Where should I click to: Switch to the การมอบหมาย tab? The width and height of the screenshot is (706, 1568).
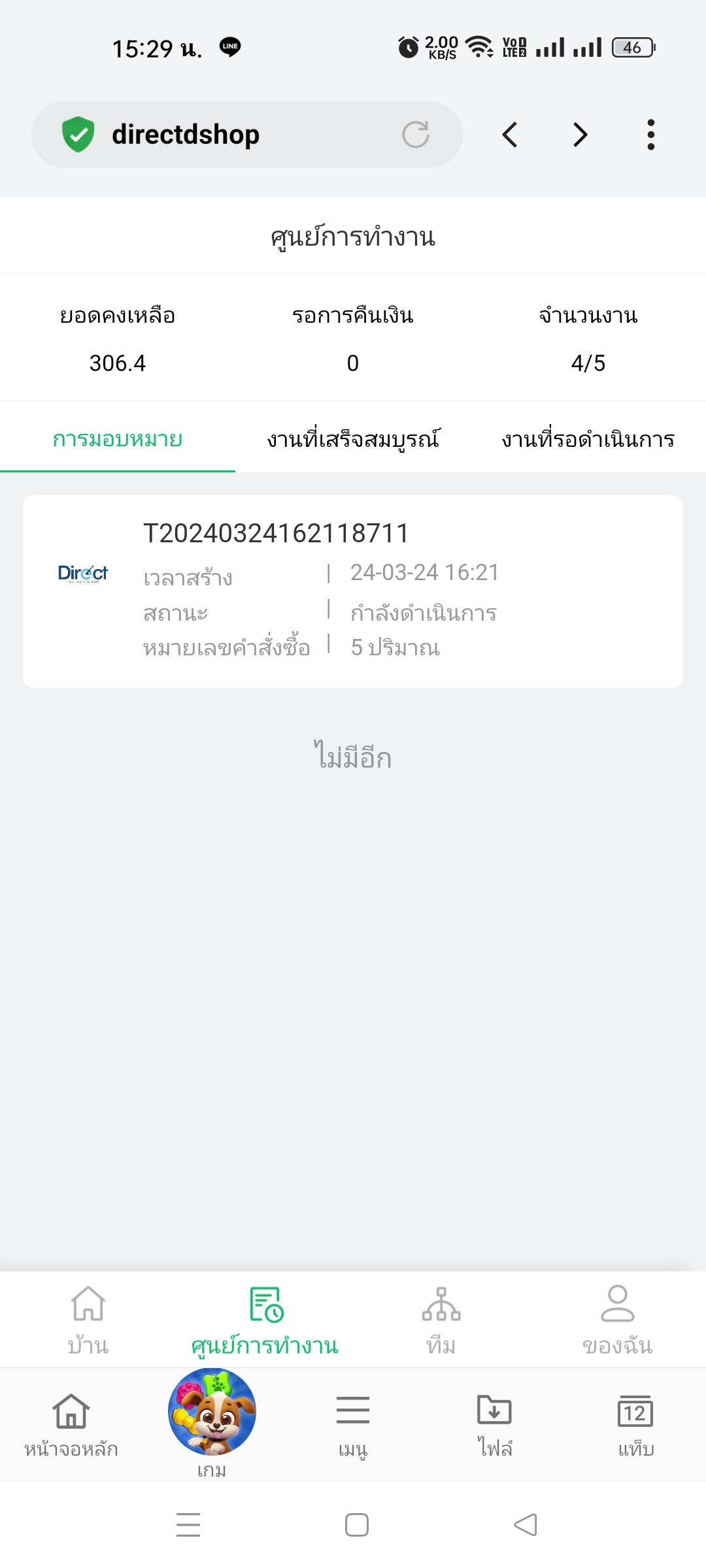118,439
